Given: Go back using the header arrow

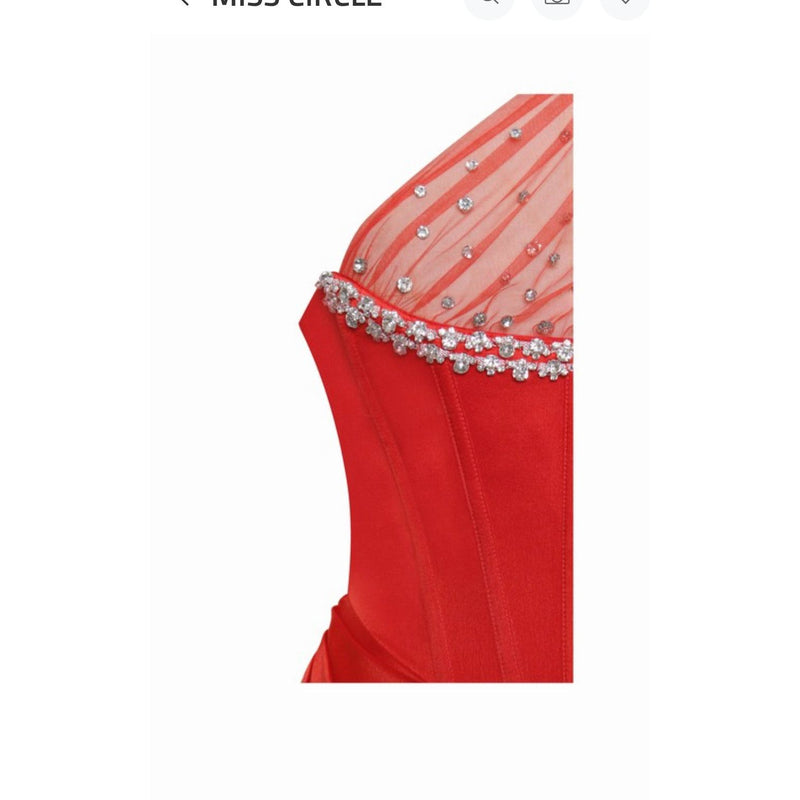Looking at the screenshot, I should pos(183,3).
